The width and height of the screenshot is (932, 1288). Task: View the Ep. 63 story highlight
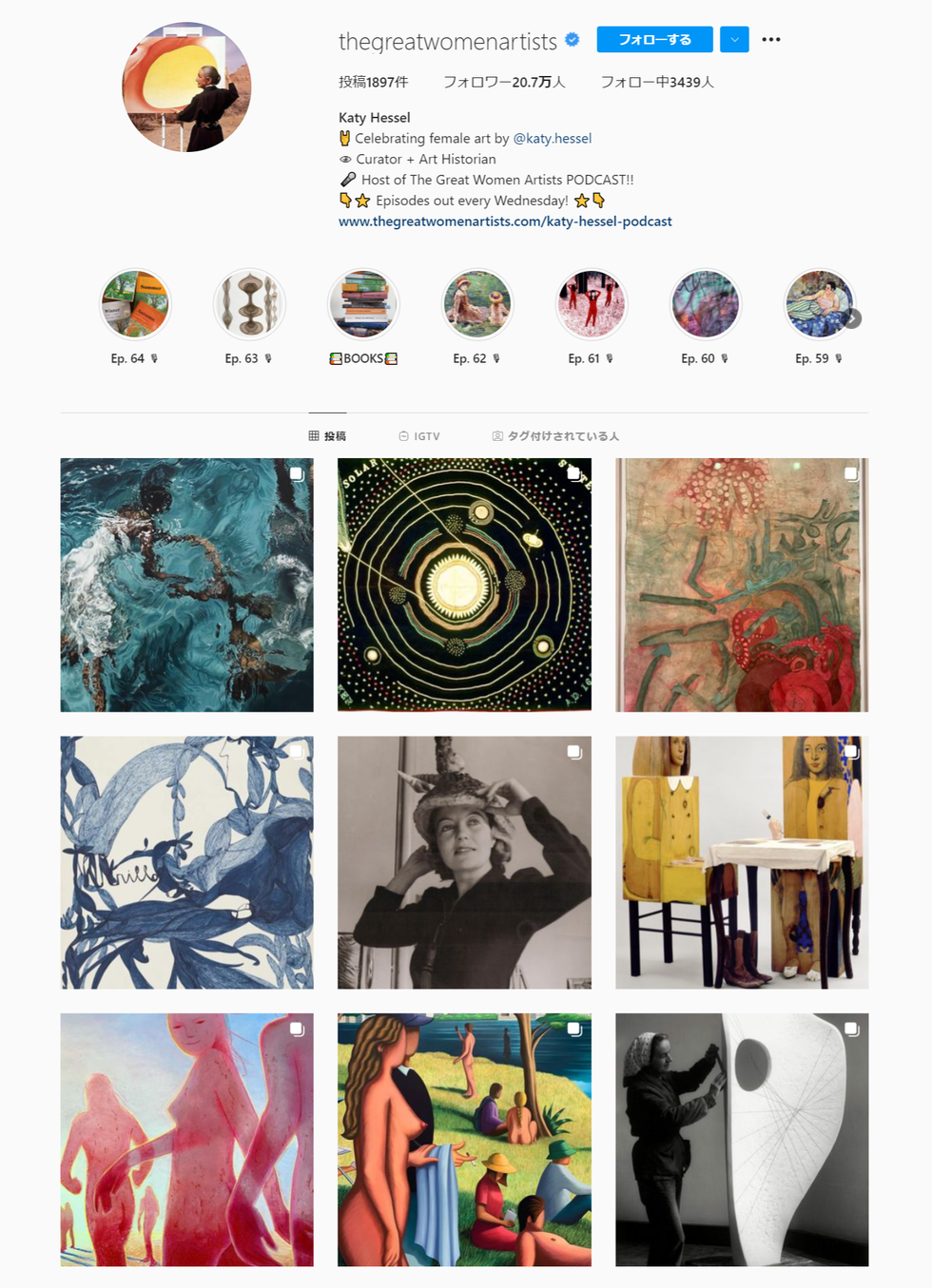249,304
